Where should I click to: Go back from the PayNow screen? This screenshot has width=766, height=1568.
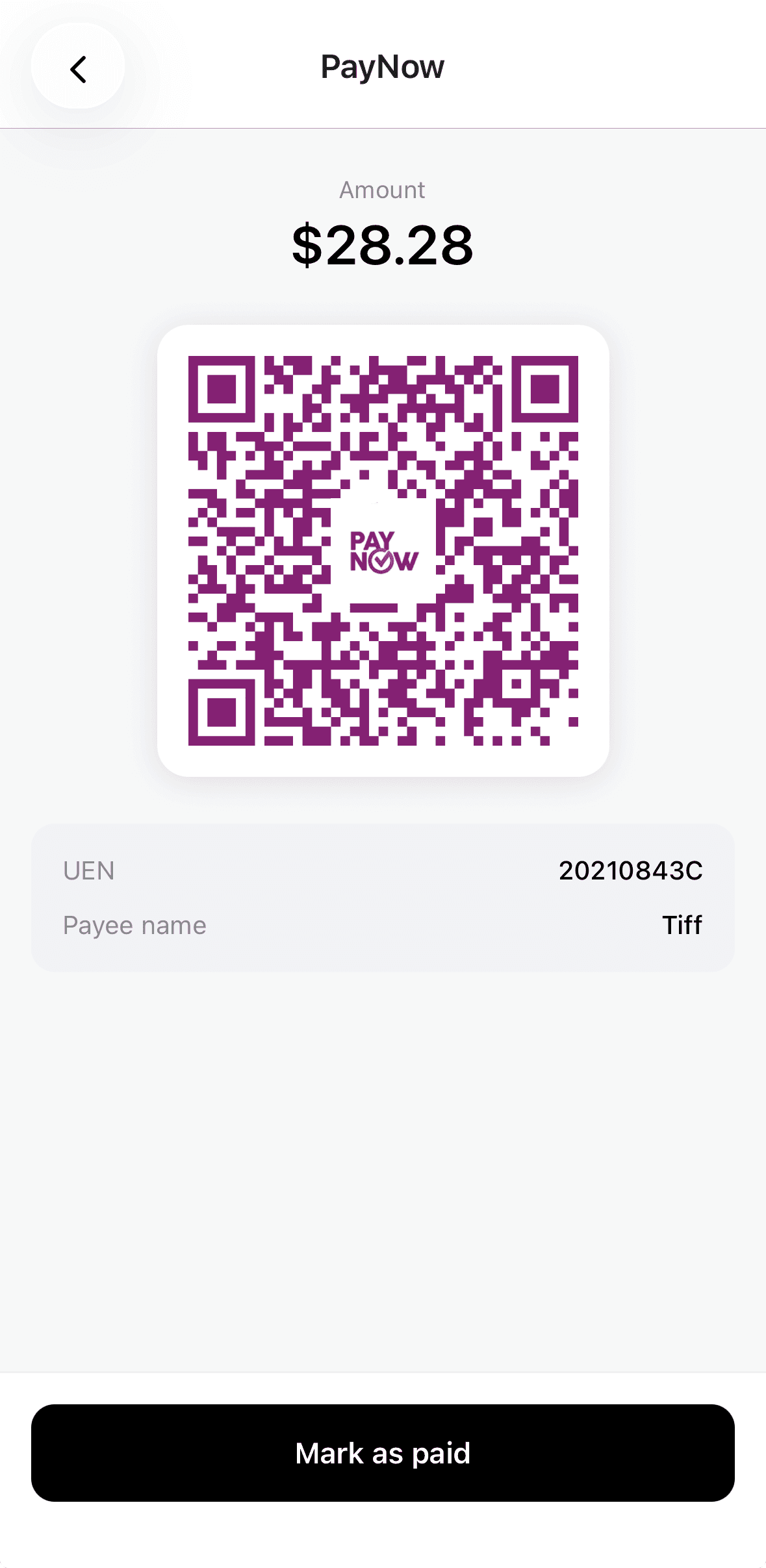(x=78, y=67)
